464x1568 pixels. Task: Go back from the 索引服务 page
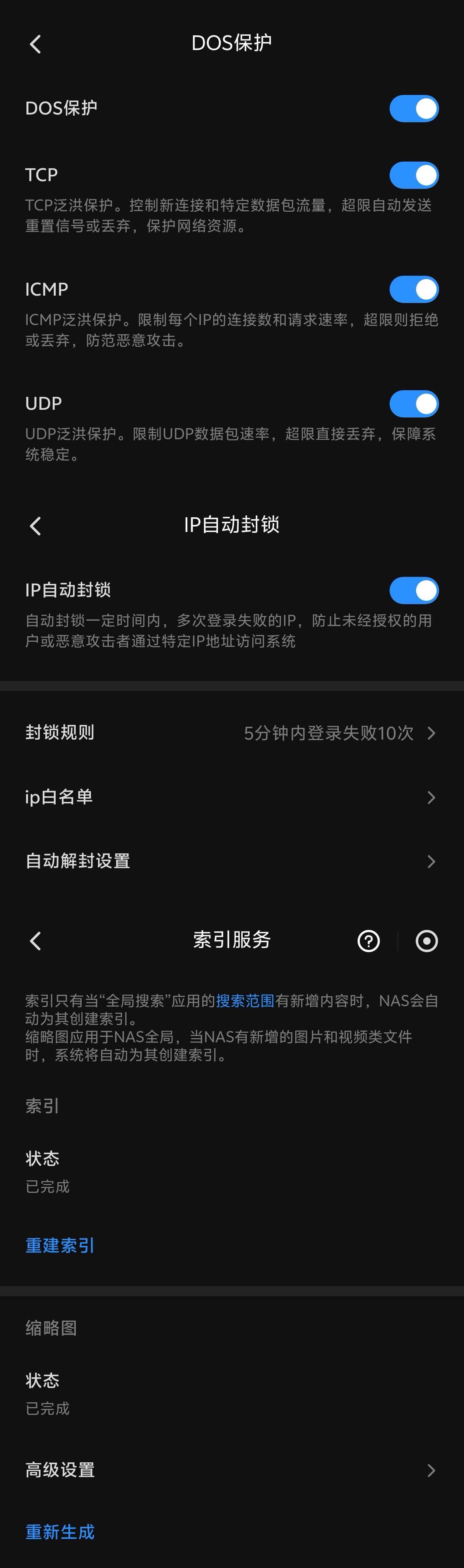[35, 941]
